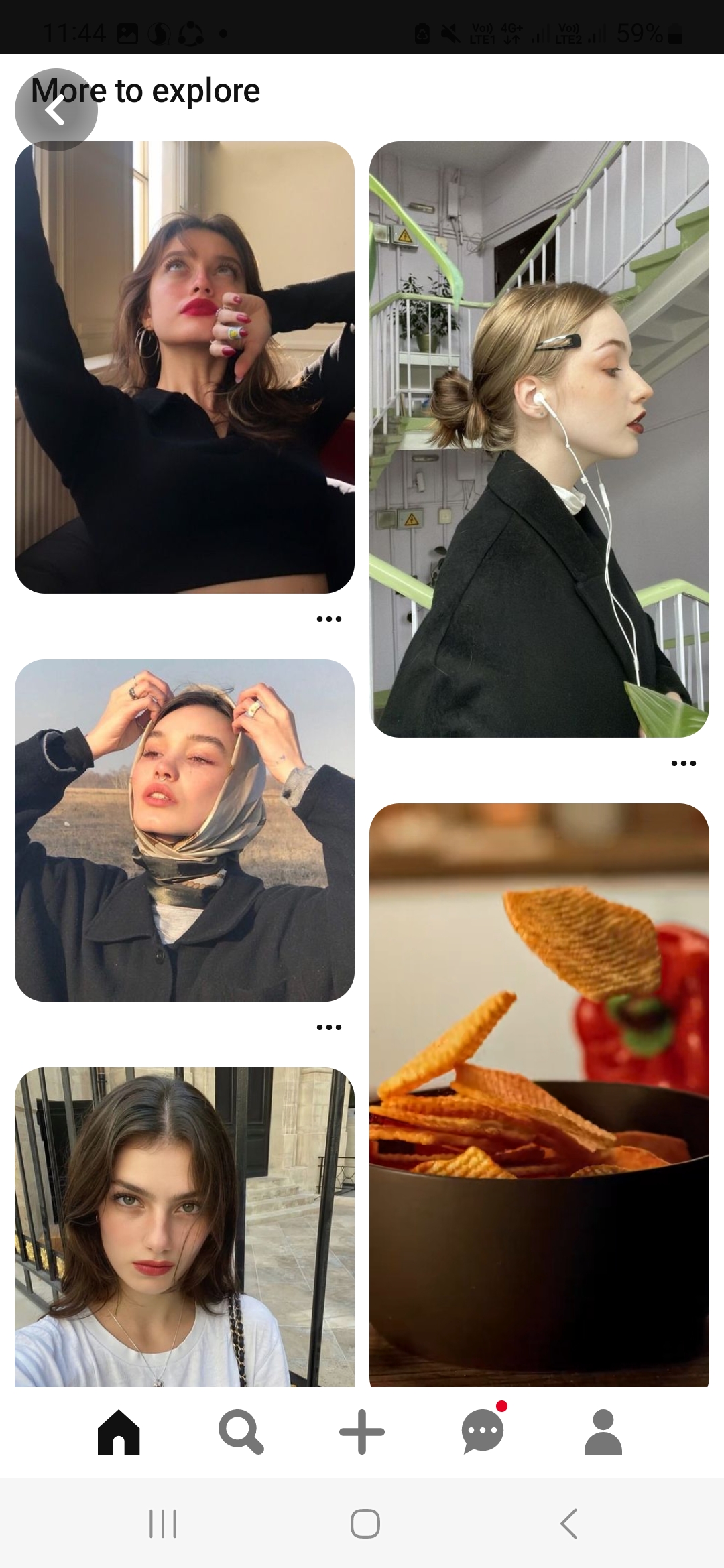Open options menu under the black crop top pin
724x1568 pixels.
[x=328, y=618]
